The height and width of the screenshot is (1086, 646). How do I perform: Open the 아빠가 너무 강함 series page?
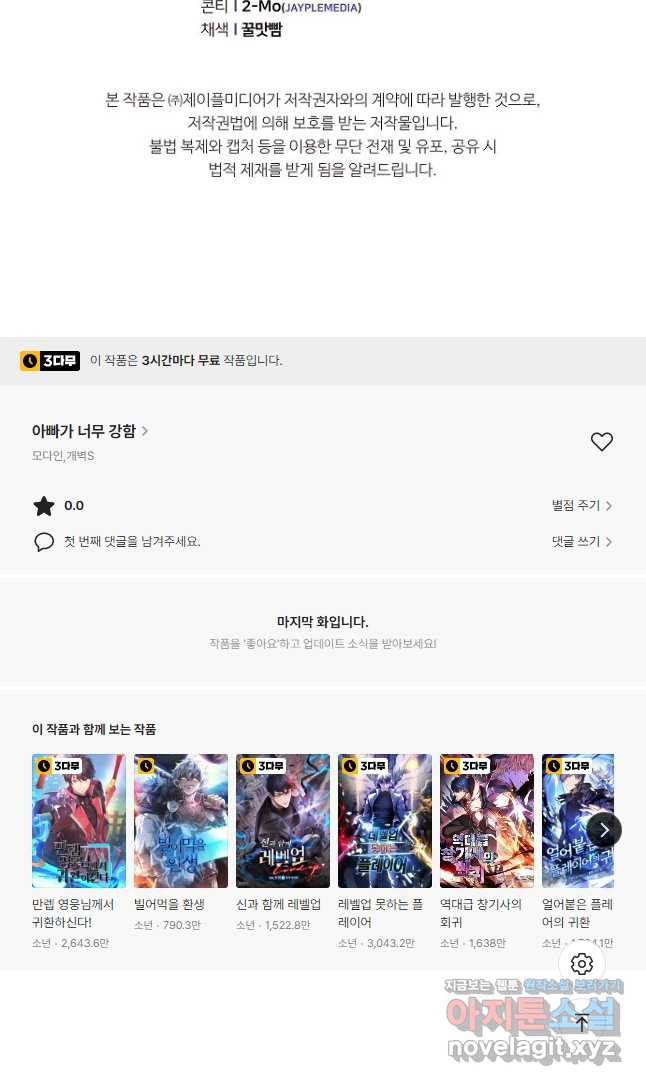90,431
